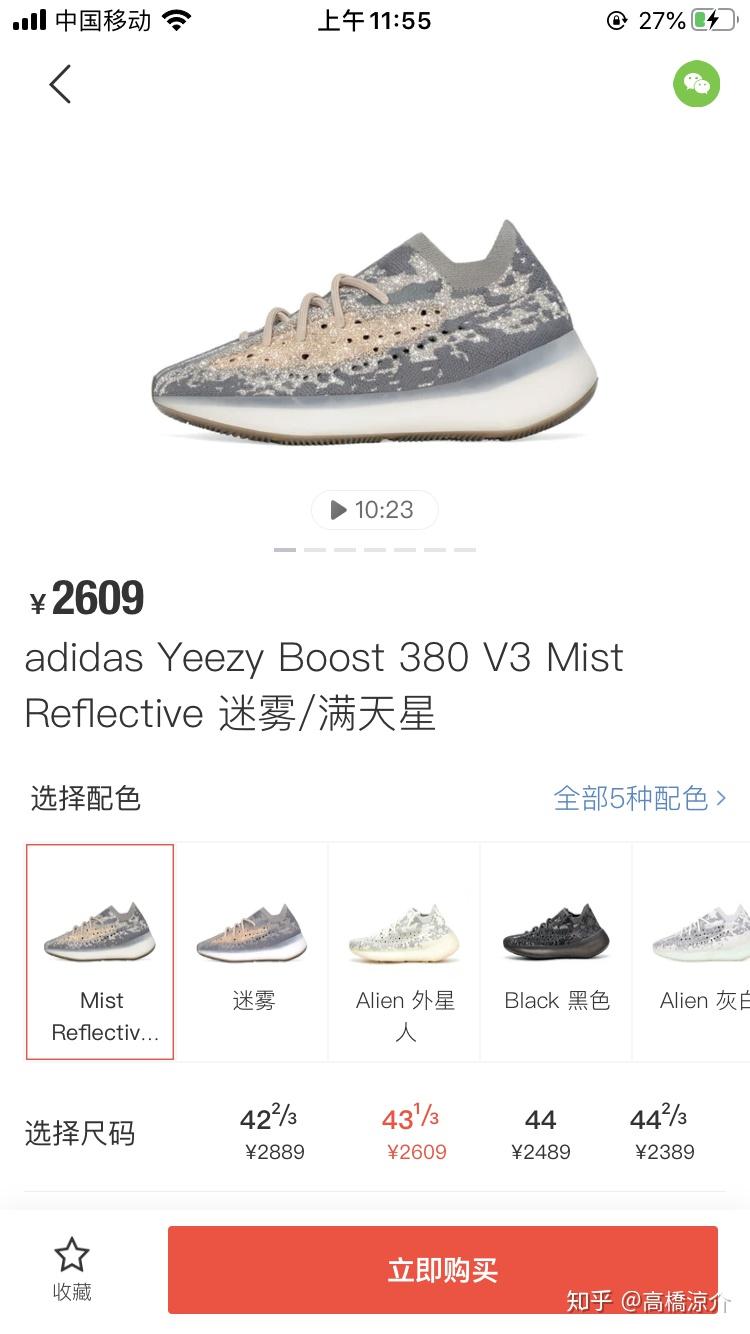Play the 10:23 product video
Image resolution: width=750 pixels, height=1334 pixels.
[374, 509]
